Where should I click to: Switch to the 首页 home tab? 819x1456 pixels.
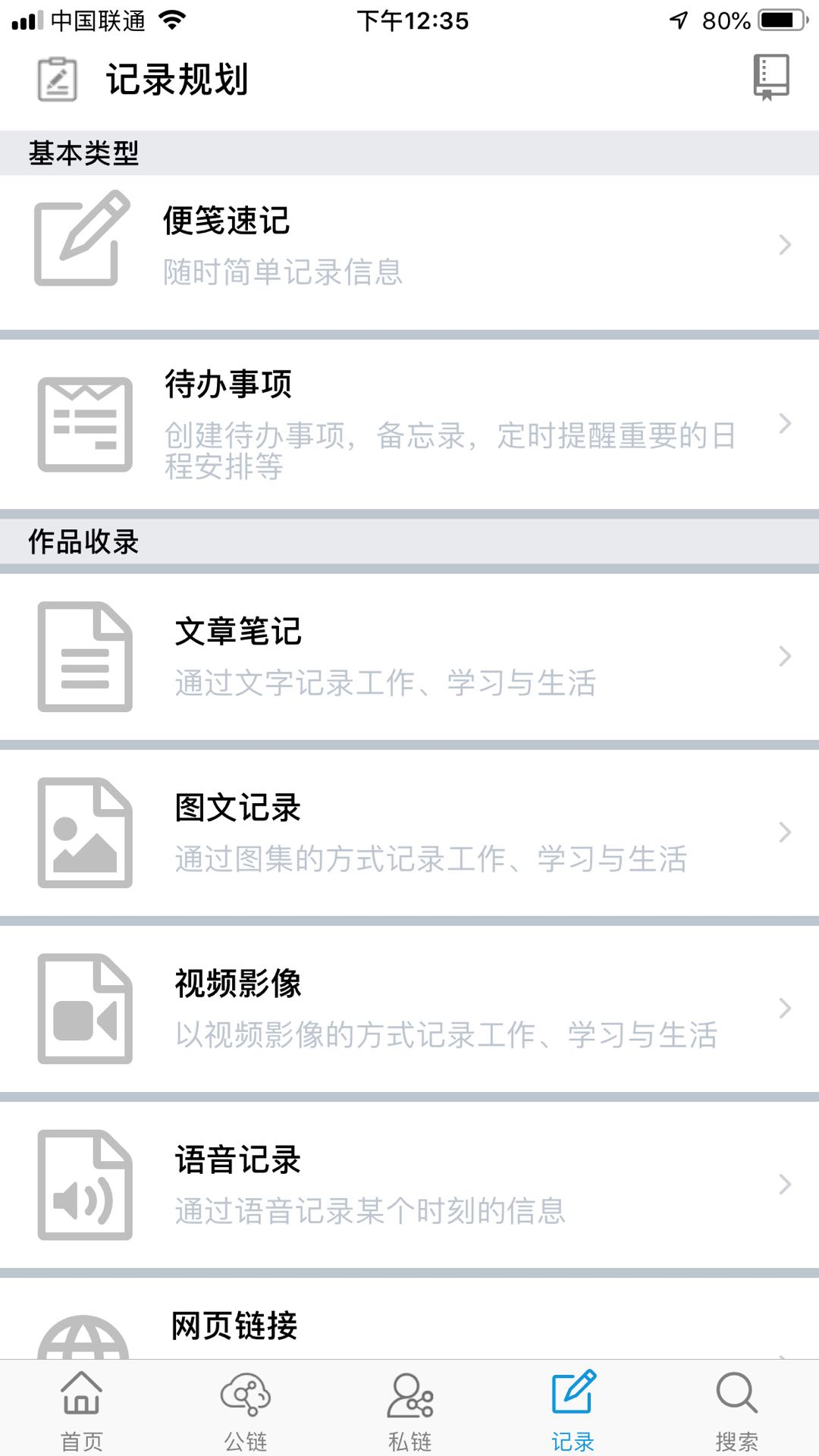(x=82, y=1410)
